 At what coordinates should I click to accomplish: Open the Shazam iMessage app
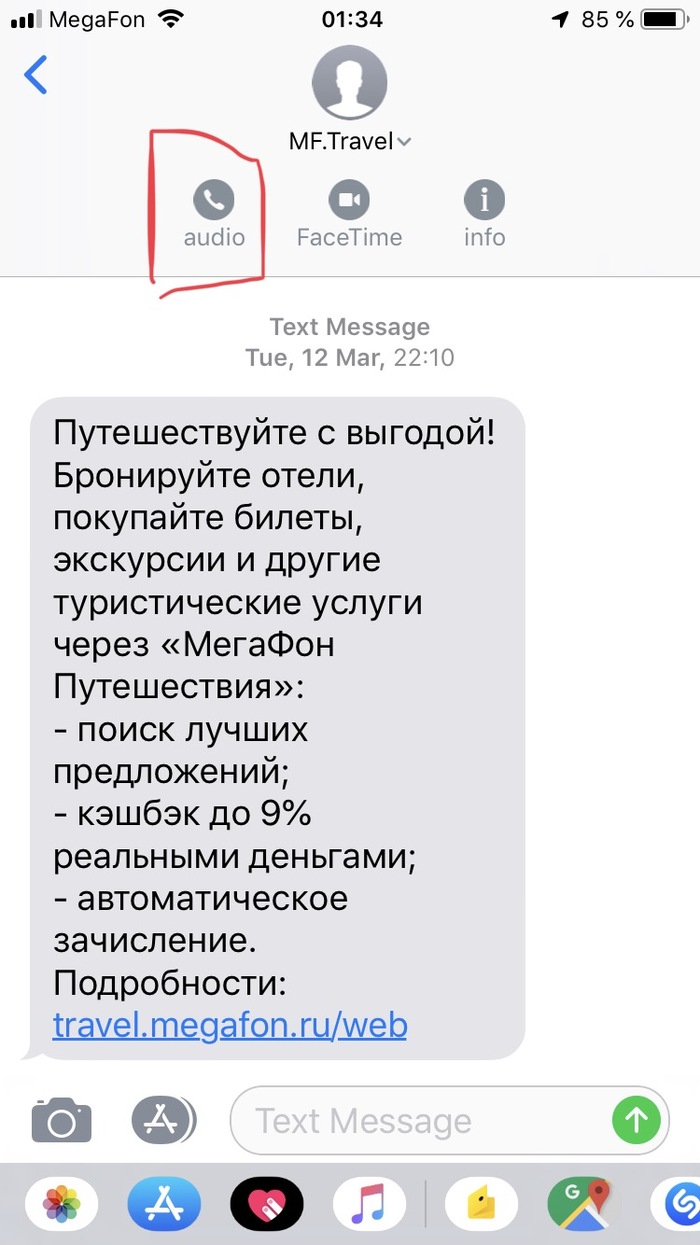678,1203
